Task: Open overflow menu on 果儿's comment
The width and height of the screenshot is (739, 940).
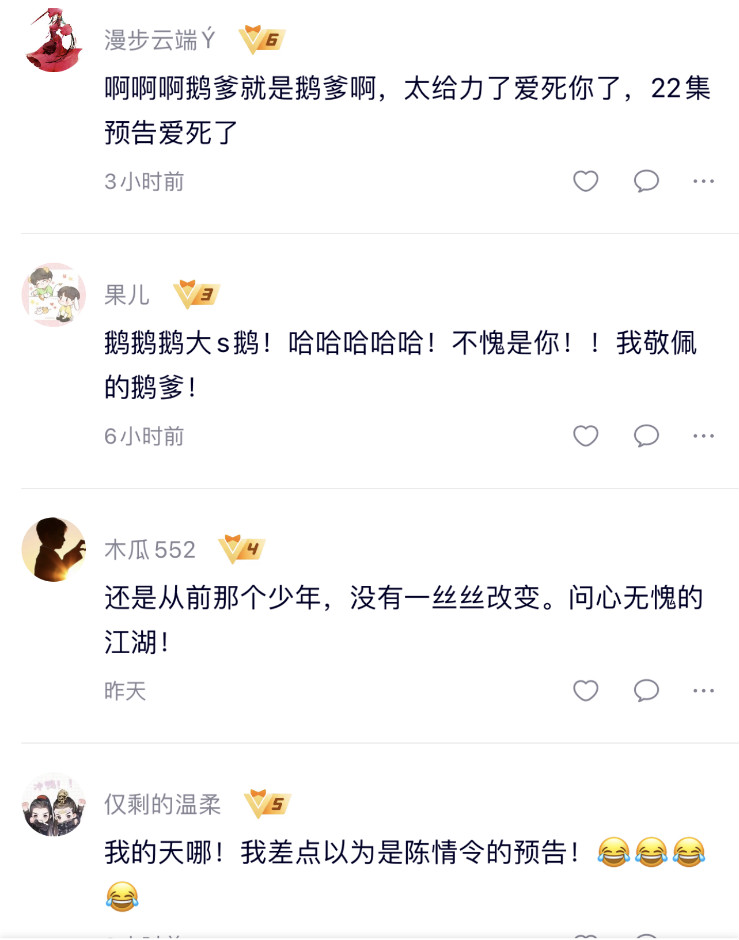Action: 704,436
